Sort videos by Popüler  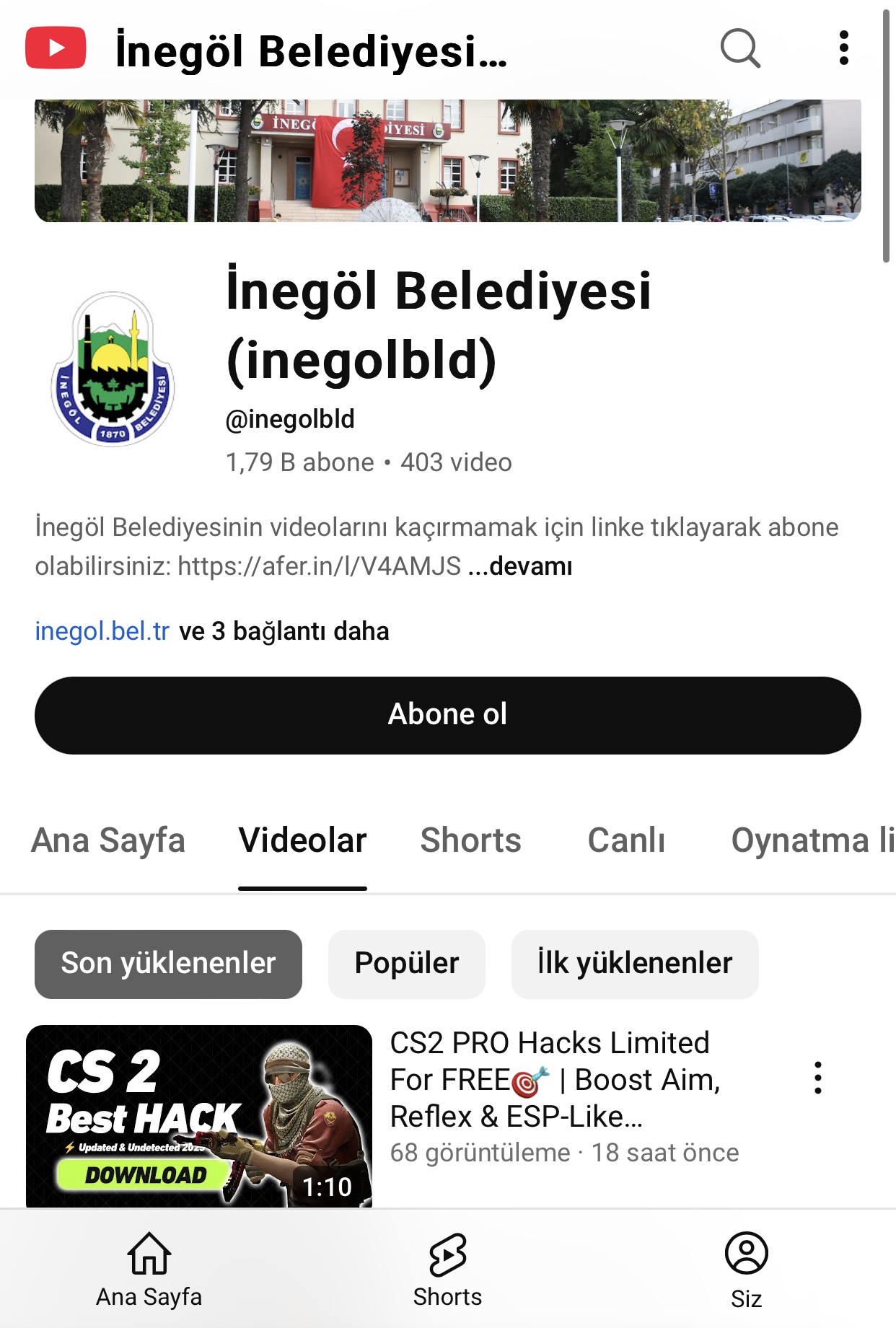pos(406,964)
